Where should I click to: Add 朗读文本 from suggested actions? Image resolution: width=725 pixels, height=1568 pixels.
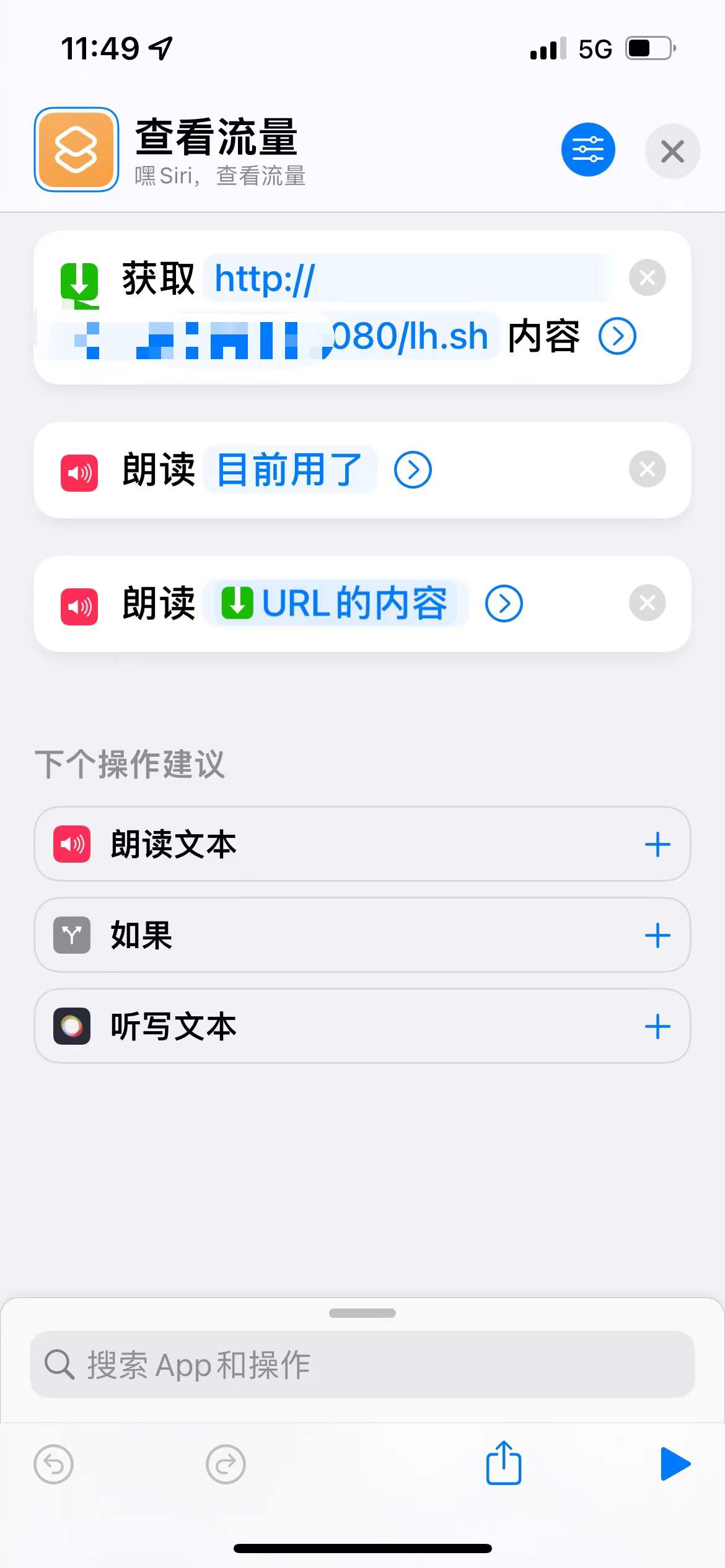pyautogui.click(x=658, y=844)
